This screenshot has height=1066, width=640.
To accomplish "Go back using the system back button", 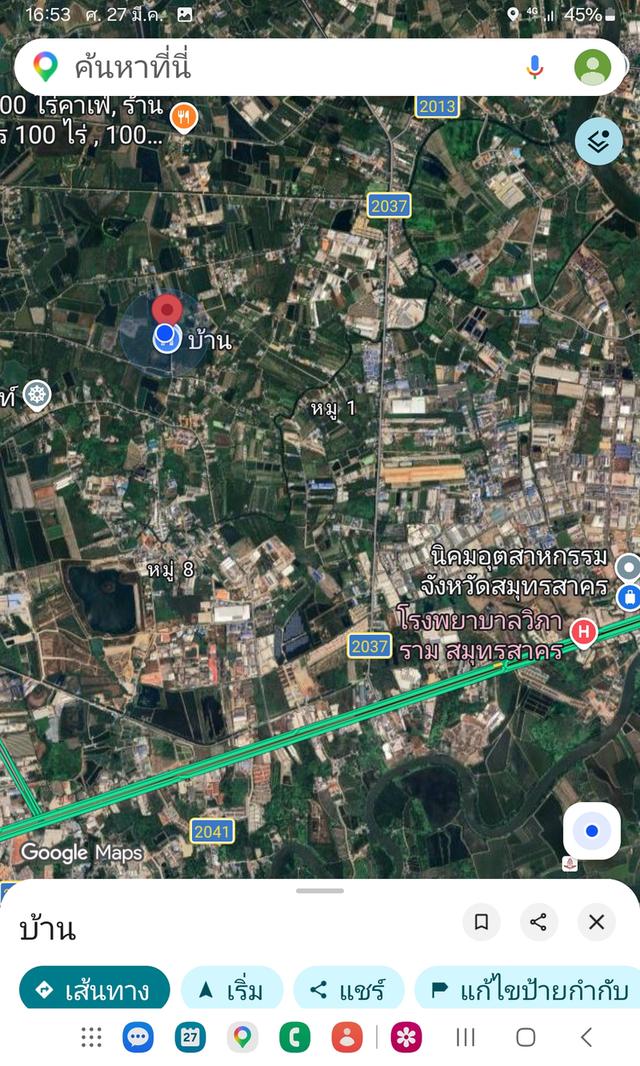I will point(587,1038).
